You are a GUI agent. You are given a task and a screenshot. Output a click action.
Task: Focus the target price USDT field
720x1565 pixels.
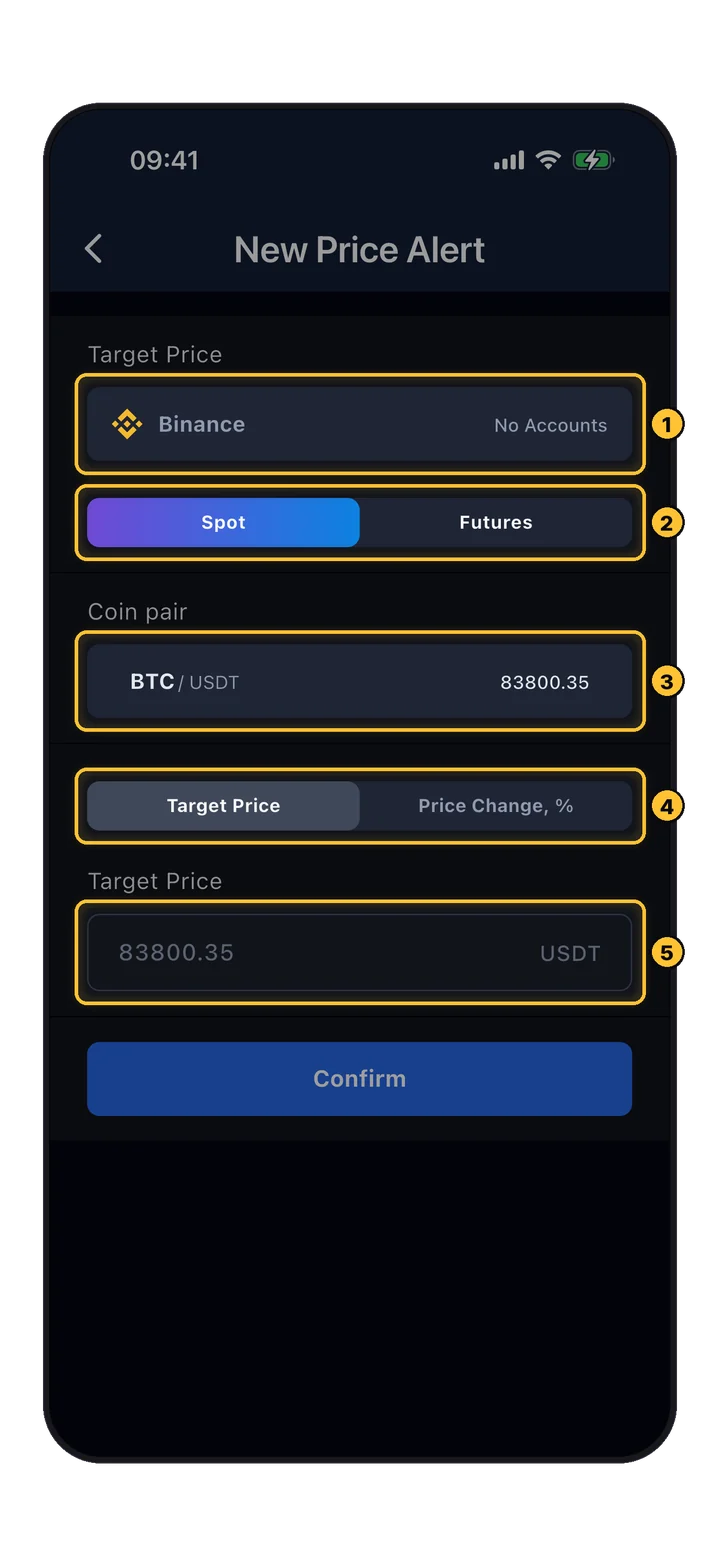[x=359, y=952]
